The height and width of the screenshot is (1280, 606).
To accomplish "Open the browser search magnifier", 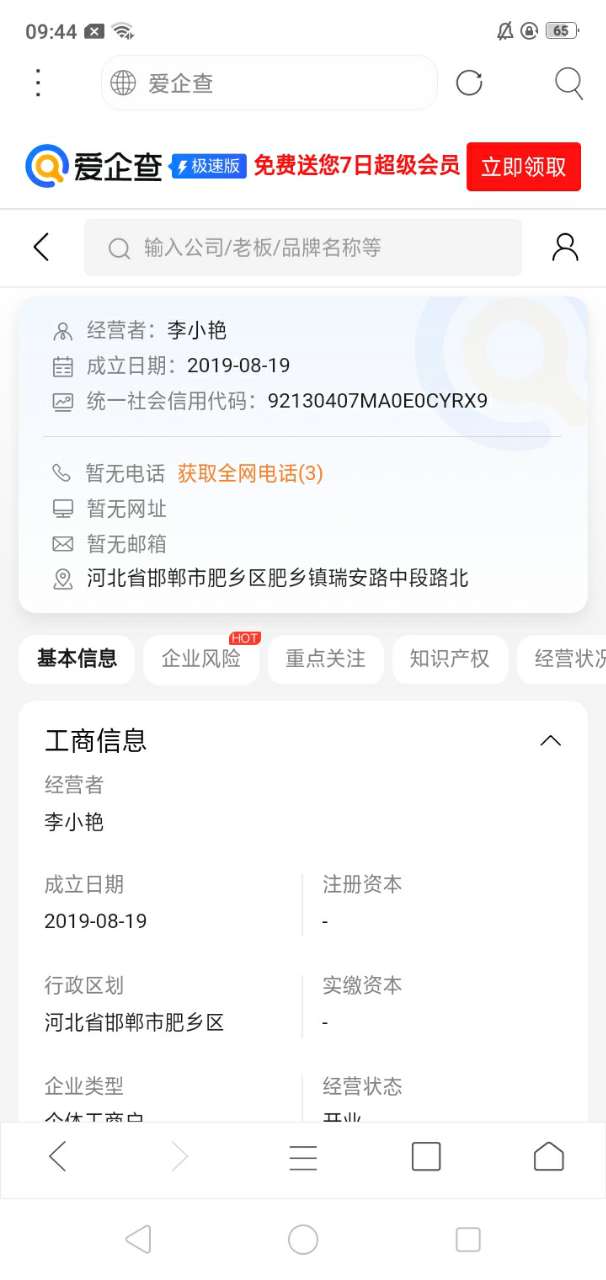I will [568, 83].
